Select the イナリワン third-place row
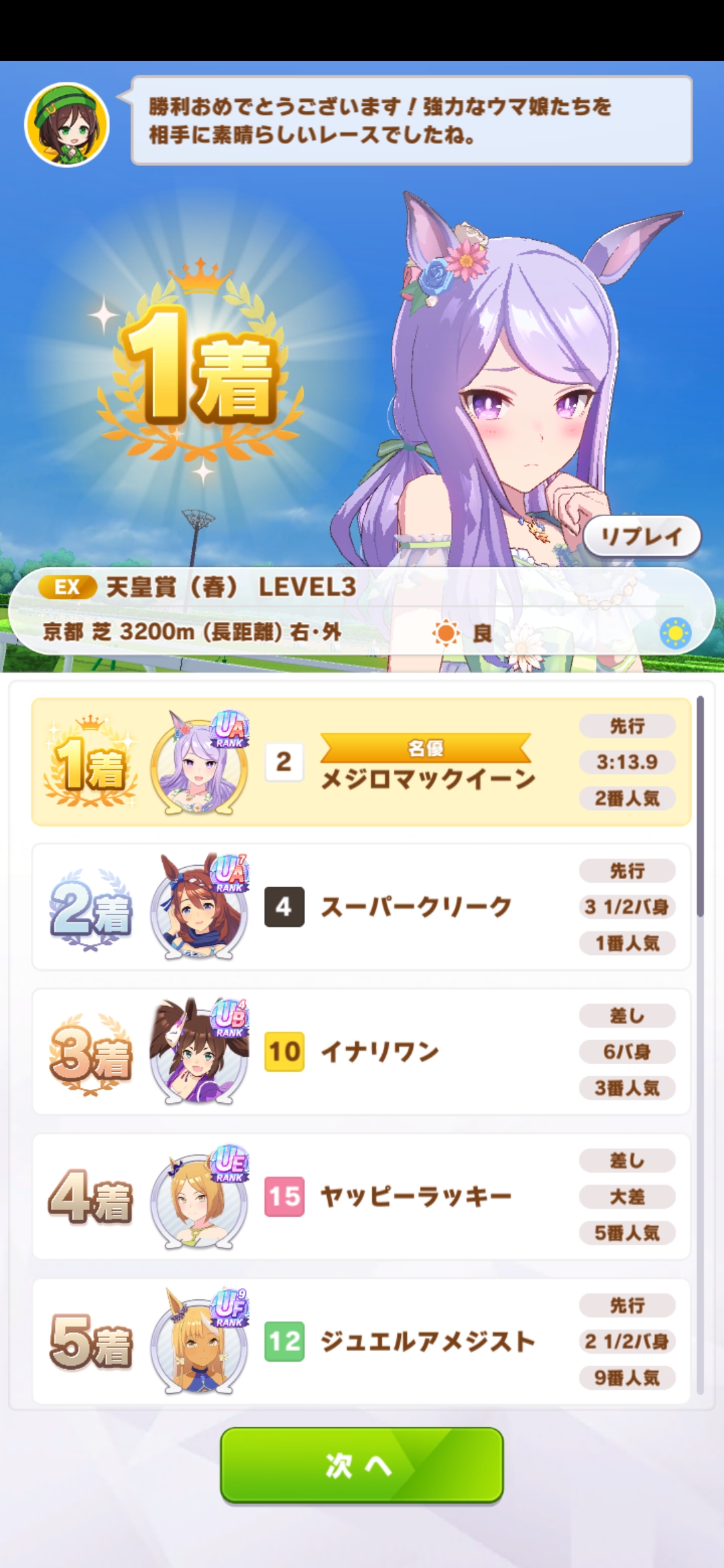This screenshot has width=724, height=1568. pos(361,1051)
